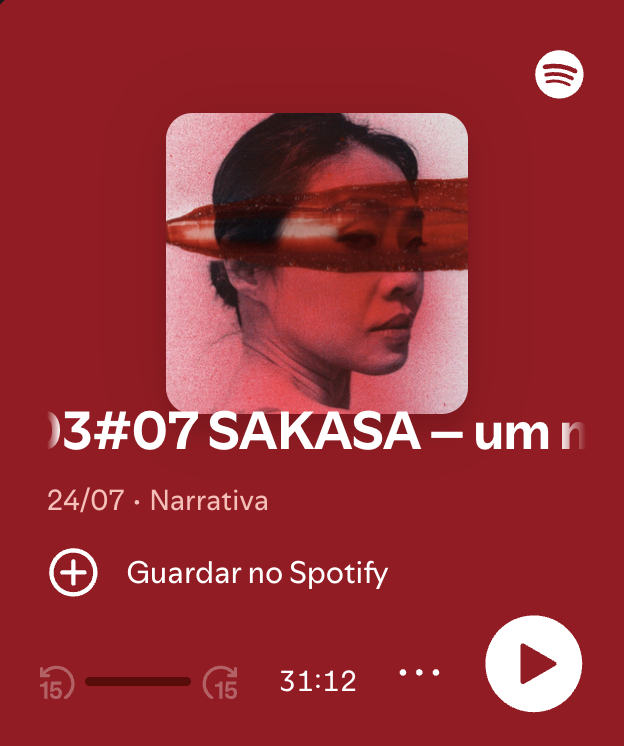Open the SAKASA episode title
624x746 pixels.
(316, 432)
